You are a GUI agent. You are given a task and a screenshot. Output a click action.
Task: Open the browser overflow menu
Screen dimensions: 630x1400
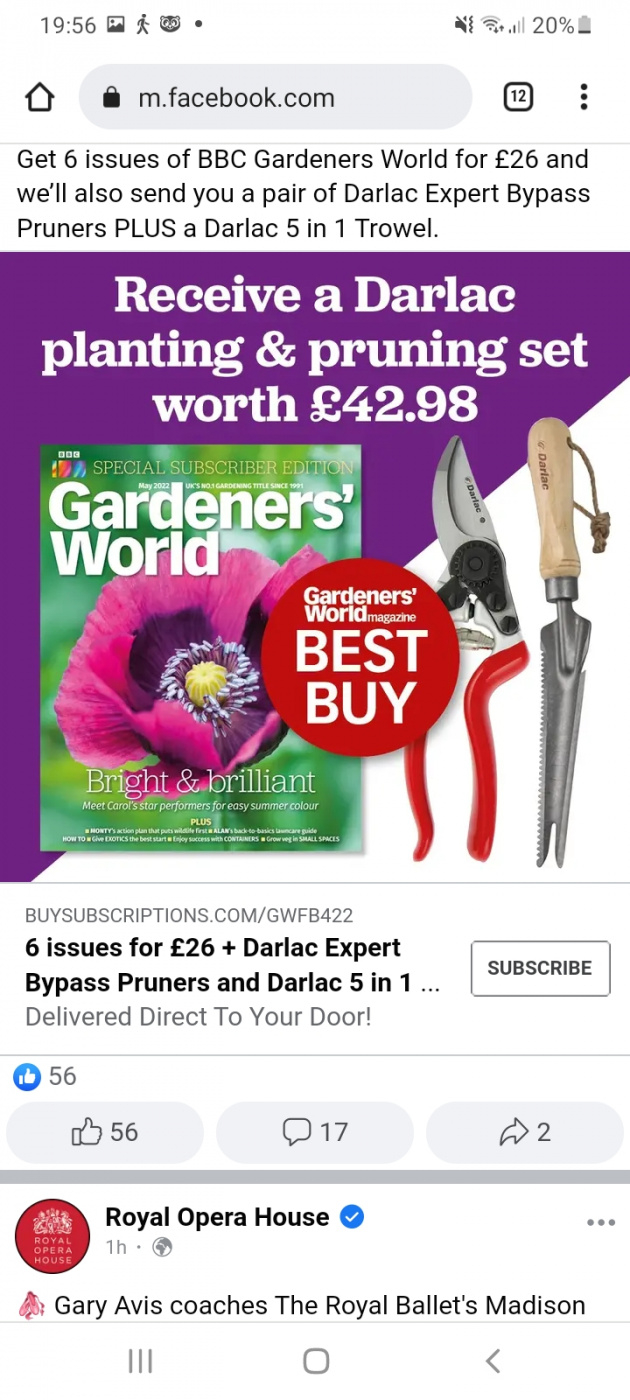pyautogui.click(x=584, y=97)
